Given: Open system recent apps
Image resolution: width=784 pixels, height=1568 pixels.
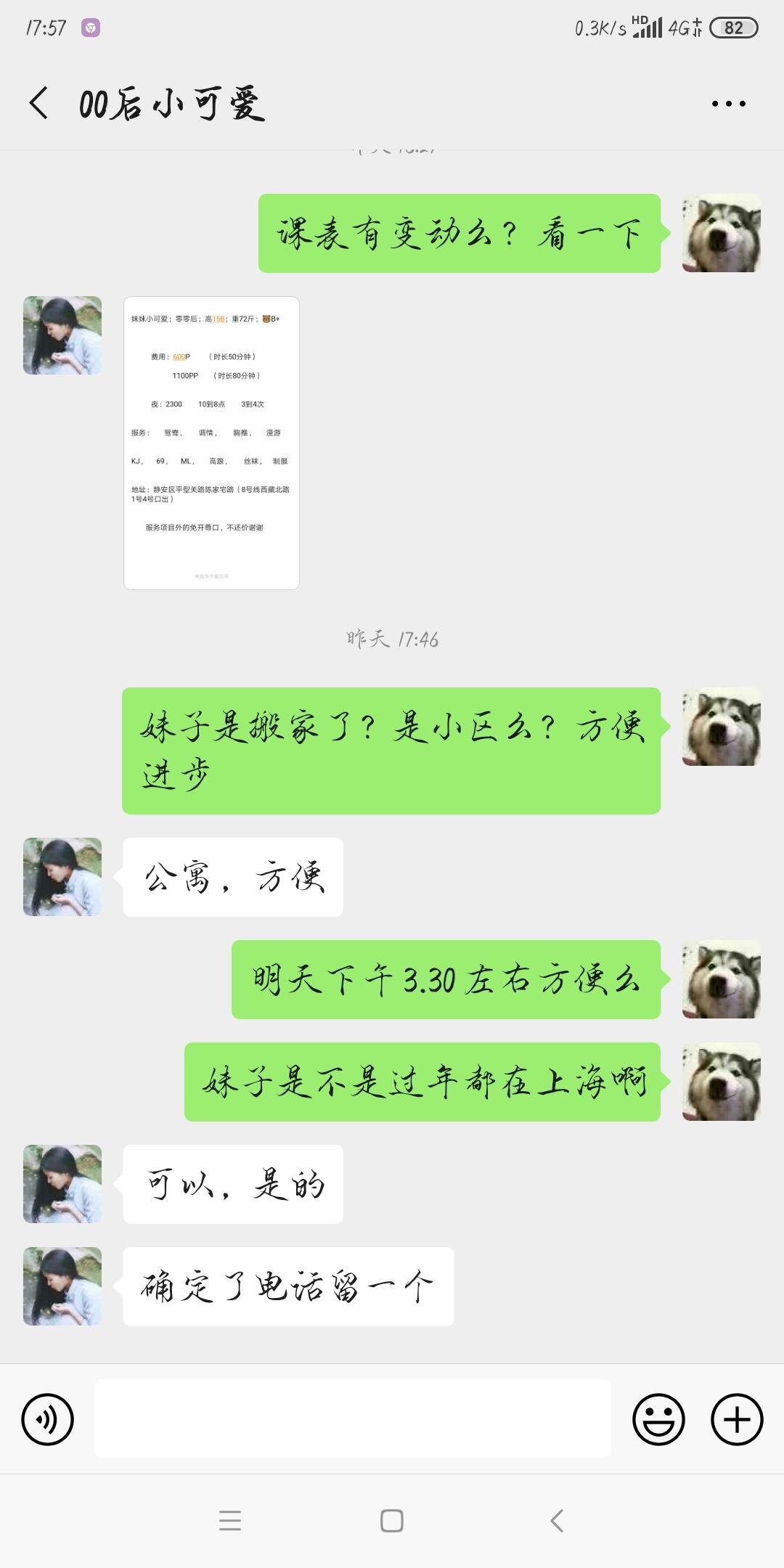Looking at the screenshot, I should coord(230,1520).
